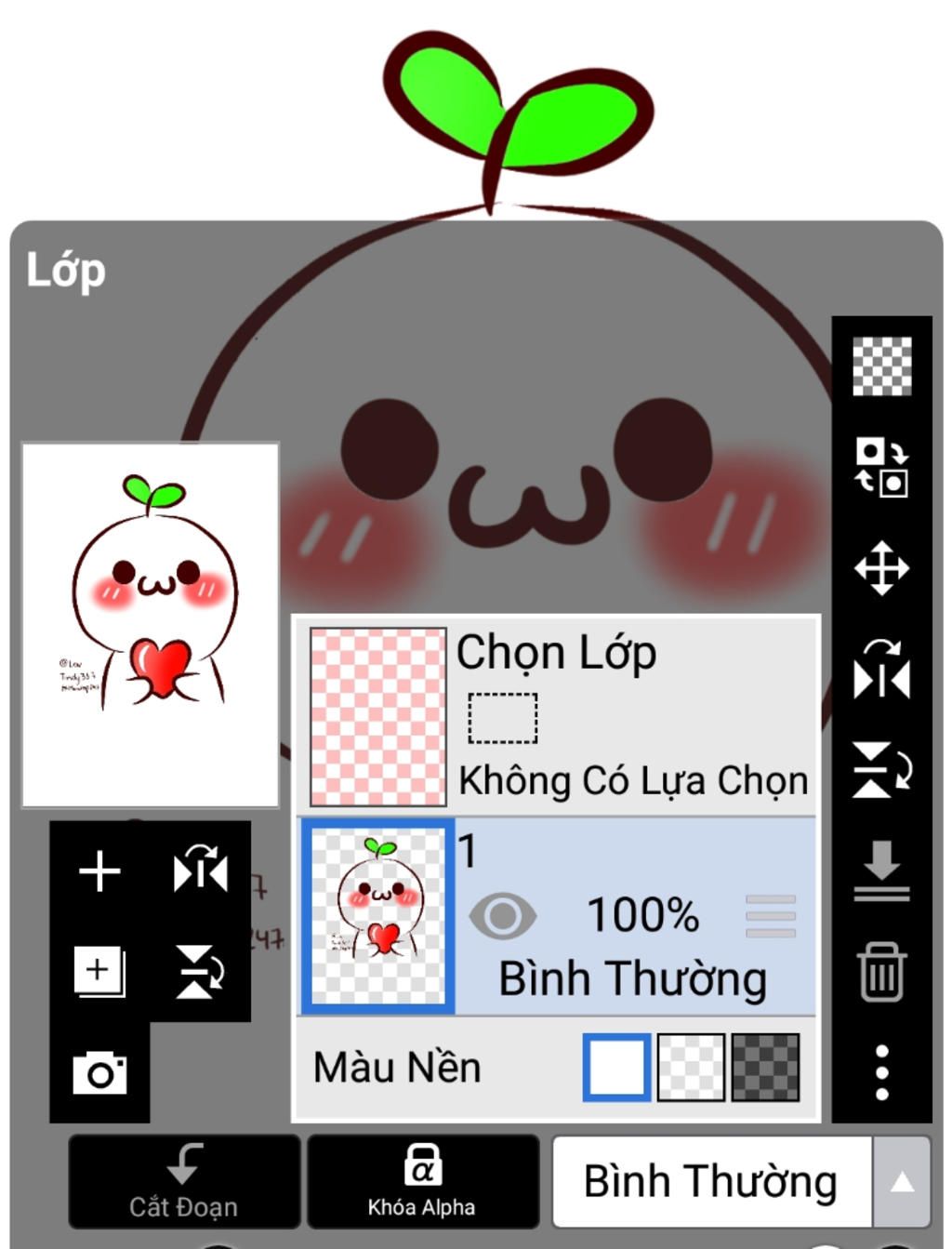Select layer 1 thumbnail
Screen dimensions: 952x1249
click(x=378, y=916)
